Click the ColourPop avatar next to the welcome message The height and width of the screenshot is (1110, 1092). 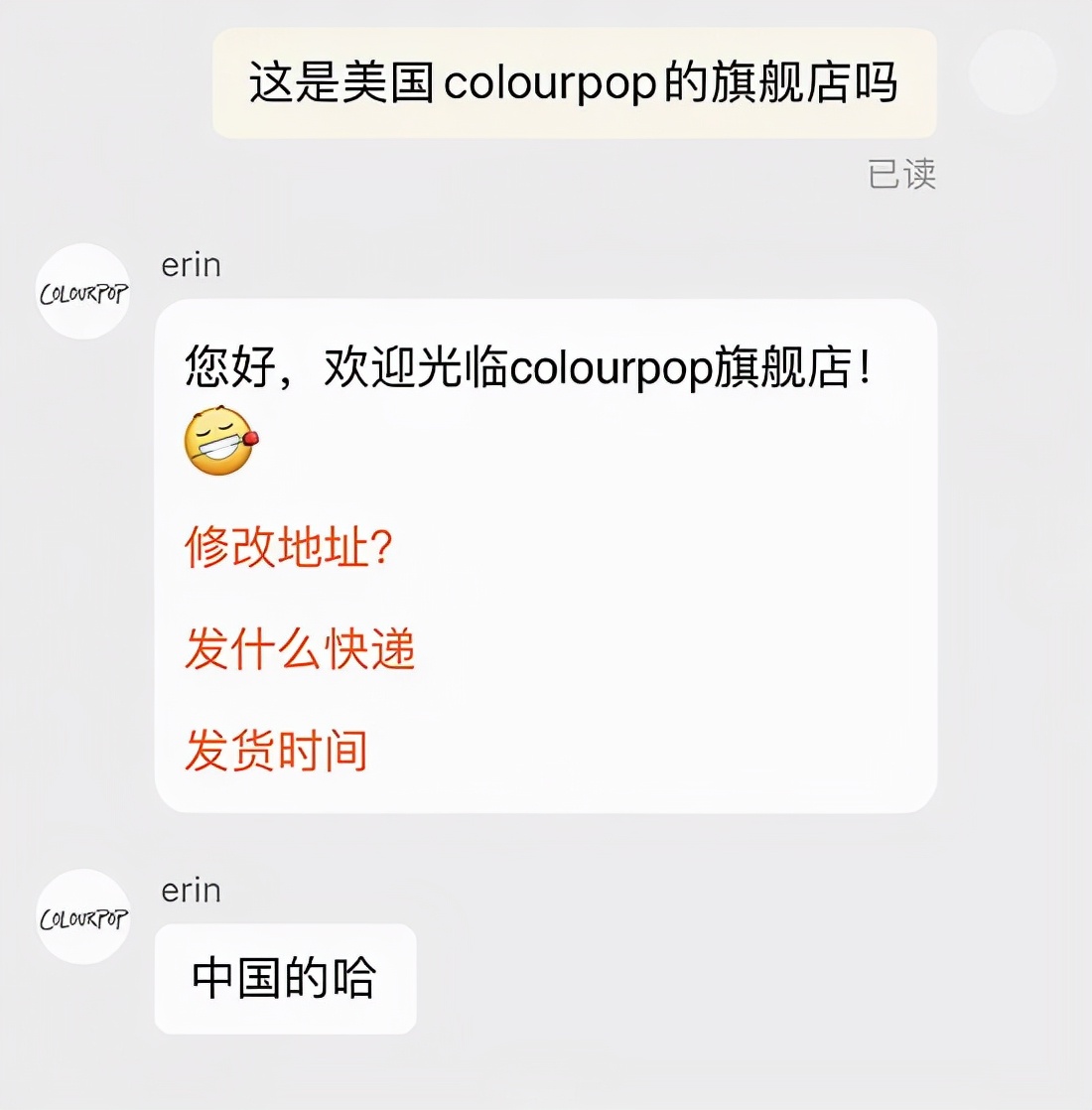point(82,293)
